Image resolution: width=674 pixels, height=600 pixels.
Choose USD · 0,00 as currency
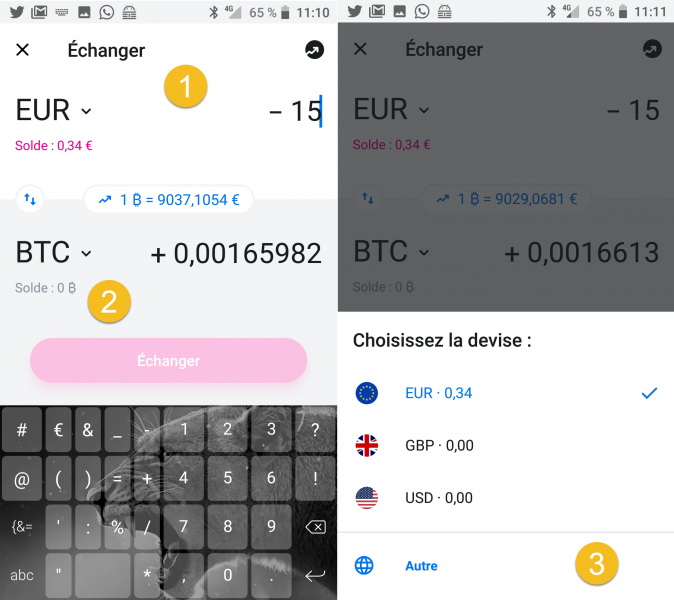(438, 498)
